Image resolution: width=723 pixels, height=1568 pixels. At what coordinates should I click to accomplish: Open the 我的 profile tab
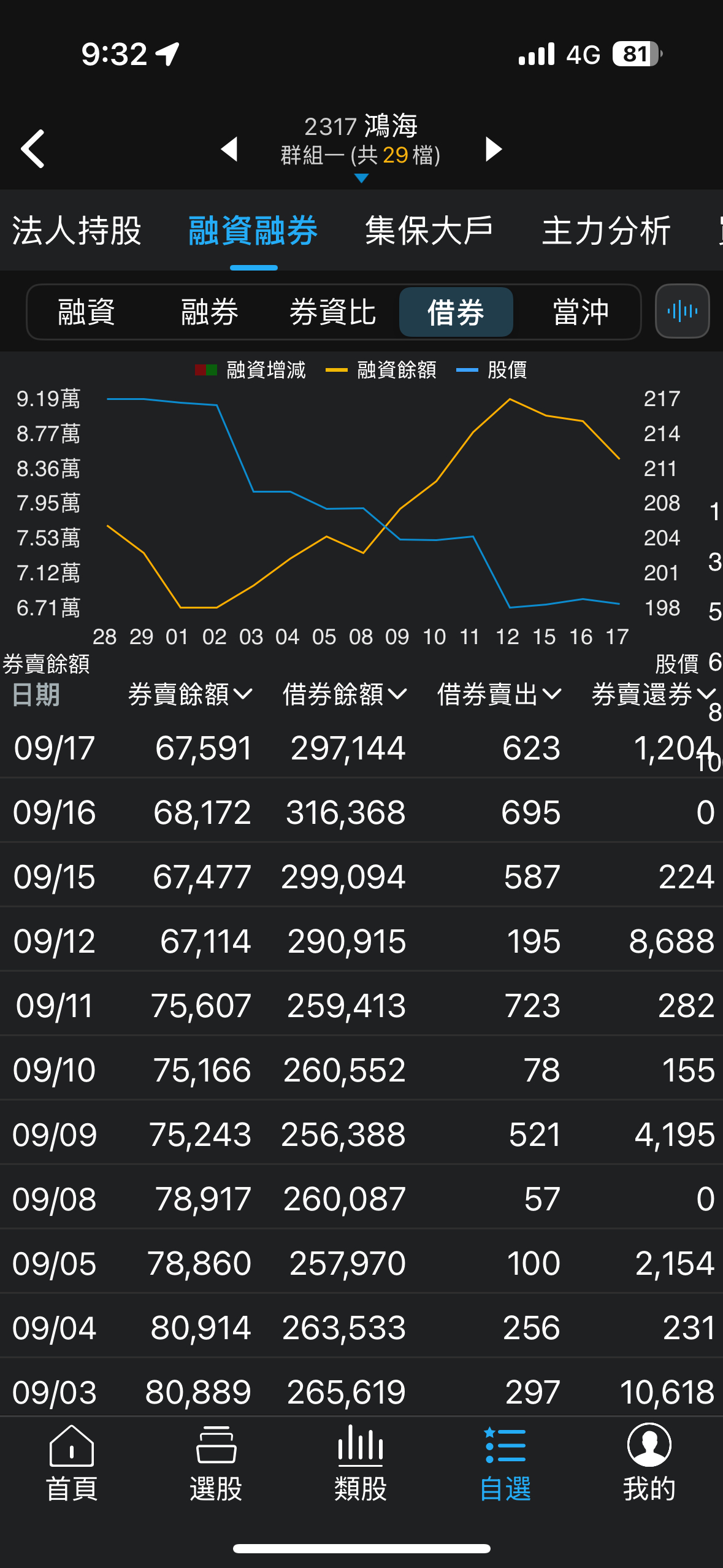(649, 1463)
